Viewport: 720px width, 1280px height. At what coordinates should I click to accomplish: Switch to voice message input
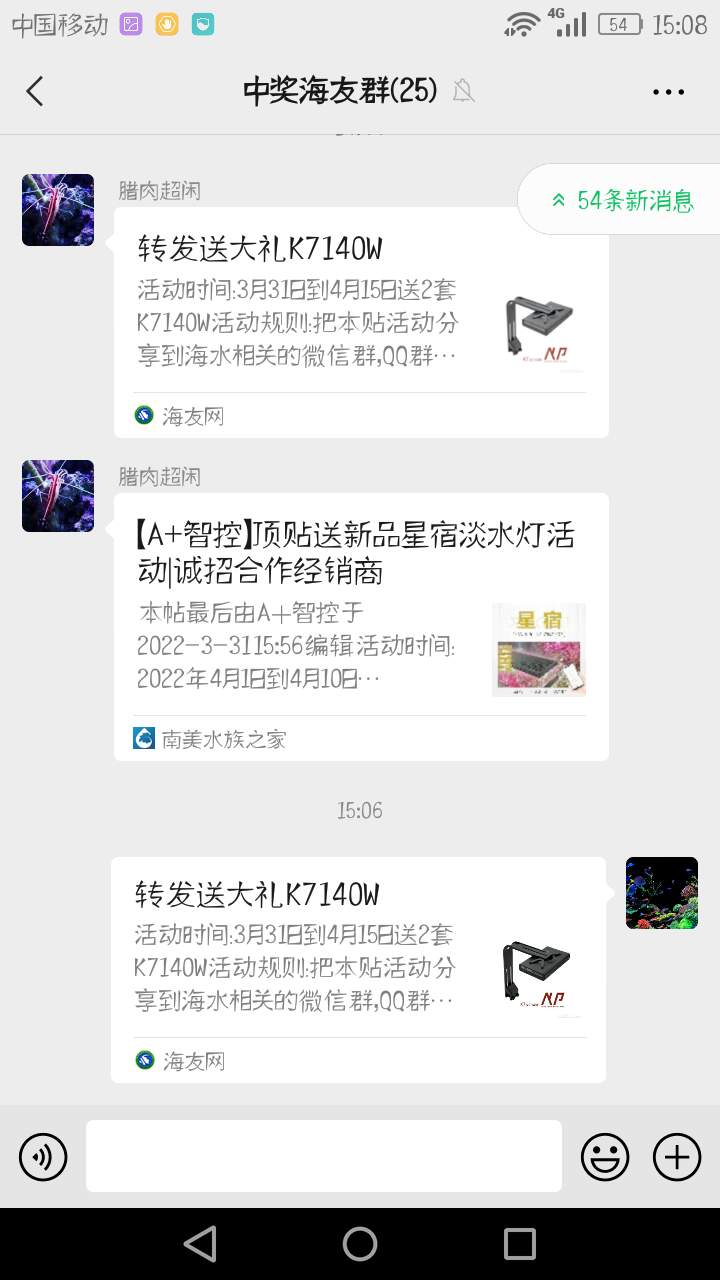(x=43, y=1158)
